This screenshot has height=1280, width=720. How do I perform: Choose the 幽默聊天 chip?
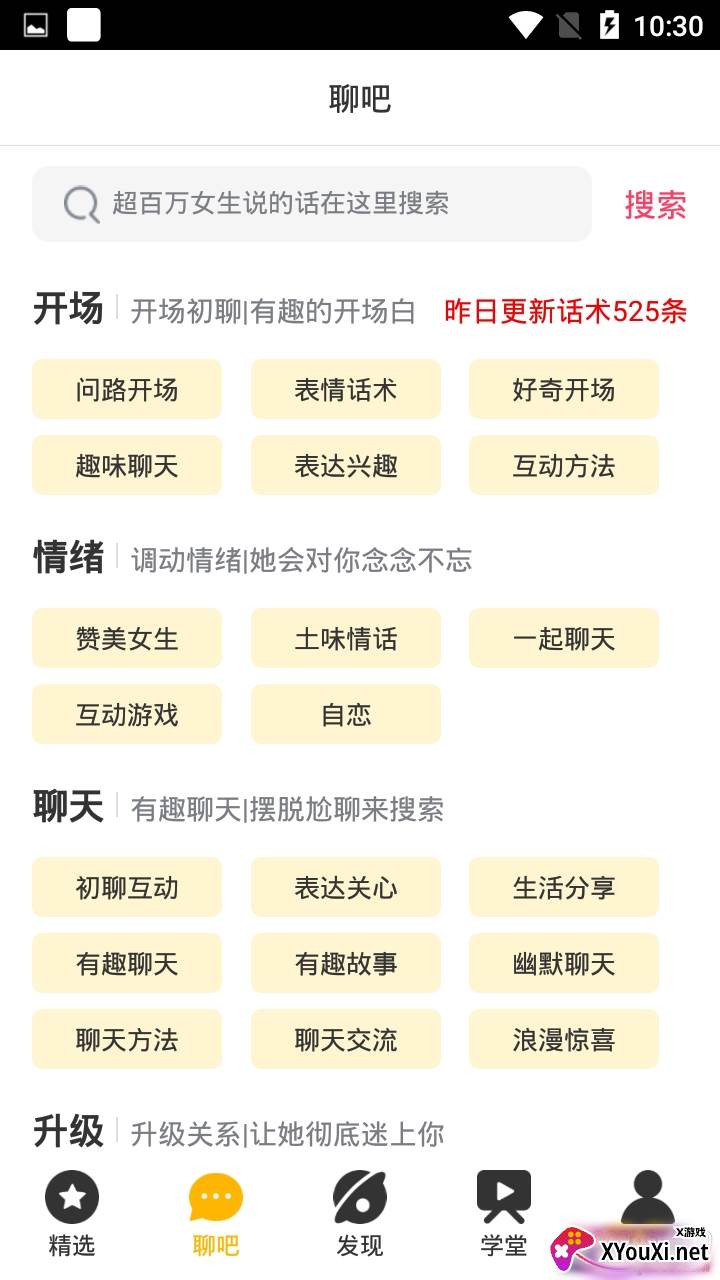[563, 963]
